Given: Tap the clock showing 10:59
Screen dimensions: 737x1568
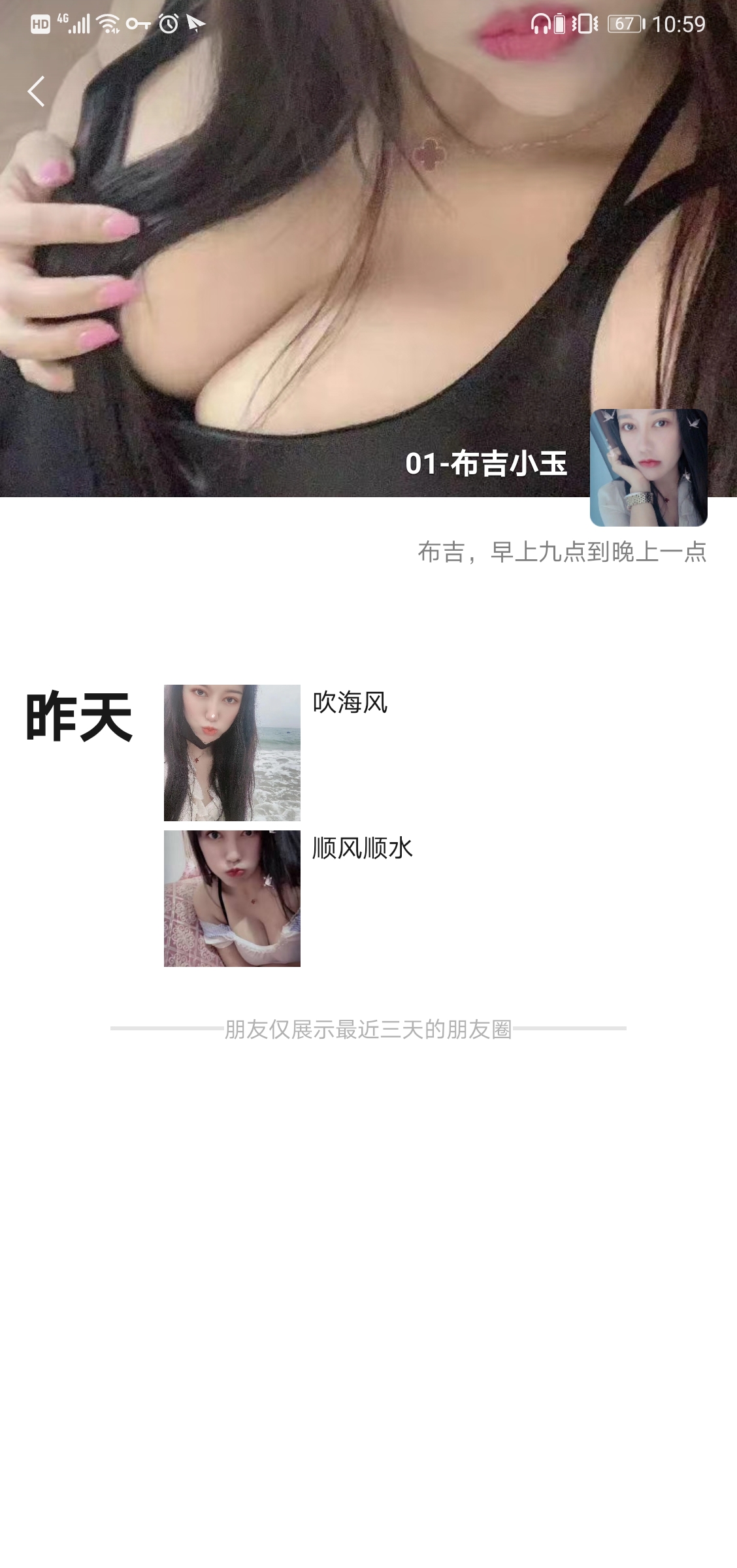Looking at the screenshot, I should (680, 25).
